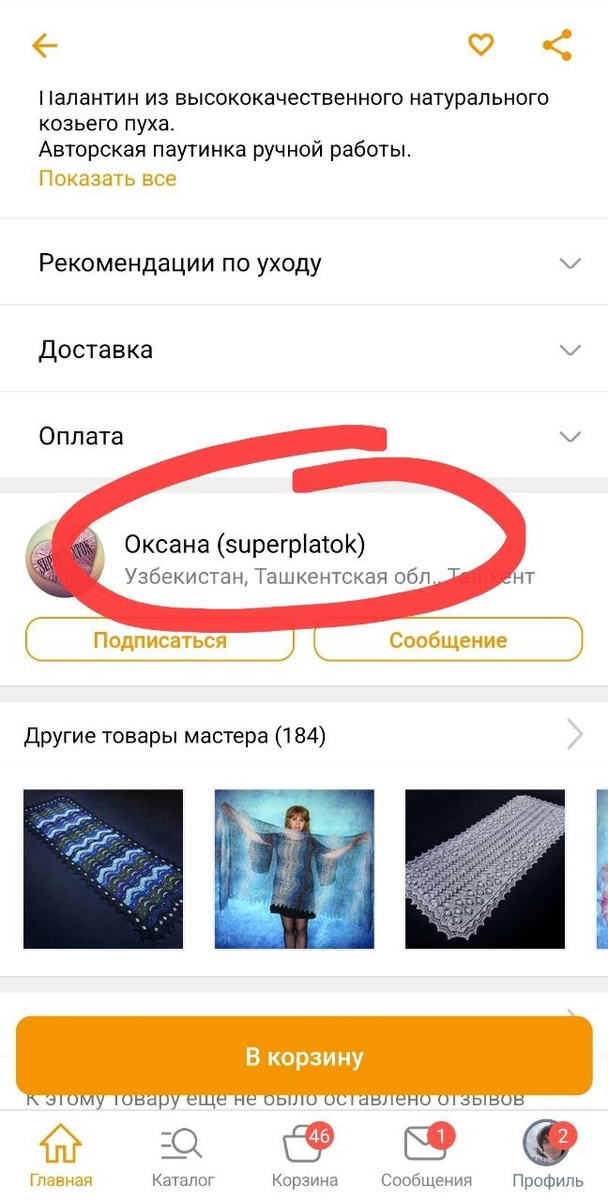Expand the "Доставка" section

304,350
